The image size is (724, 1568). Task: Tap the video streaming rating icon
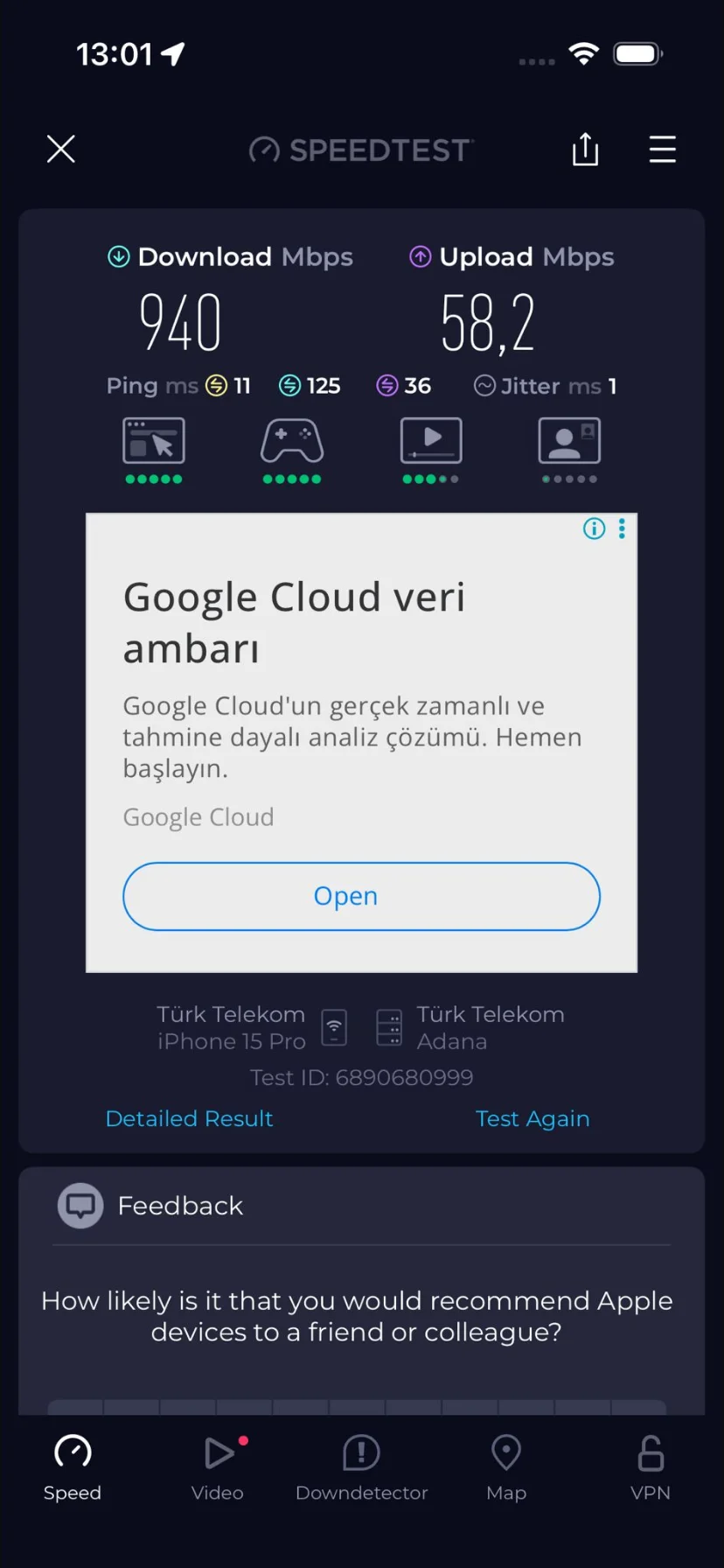pos(431,440)
